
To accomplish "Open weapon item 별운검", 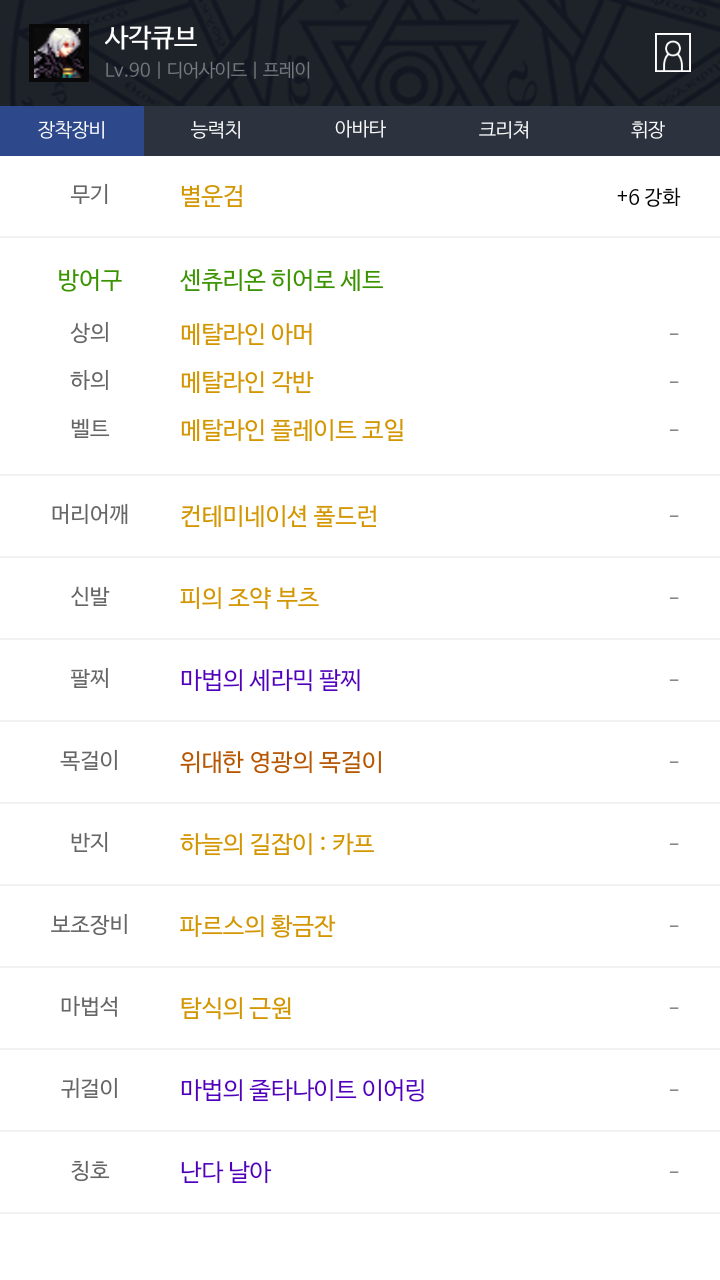I will [x=212, y=196].
